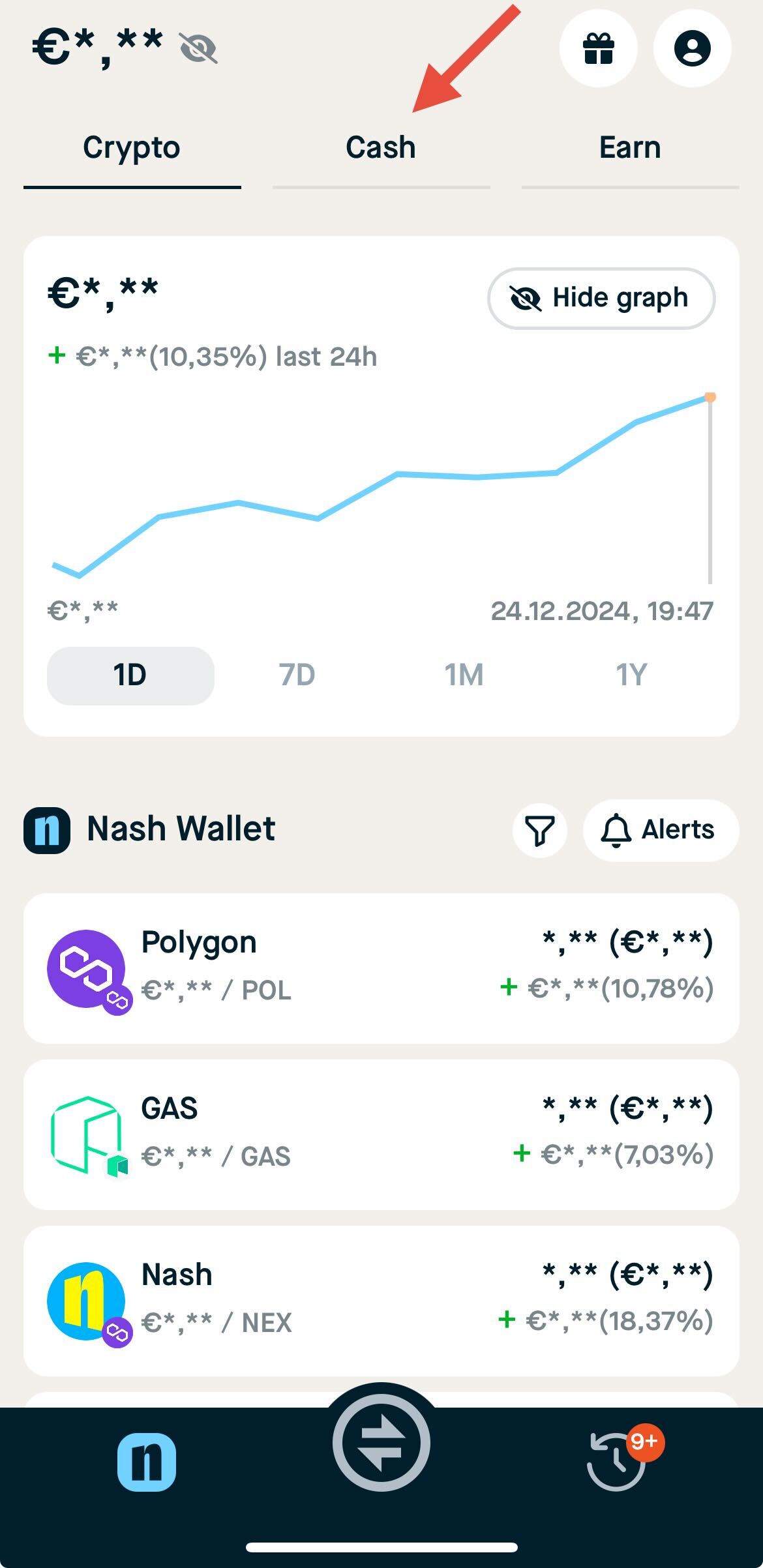The image size is (763, 1568).
Task: Open the filter icon next to Nash Wallet
Action: [539, 830]
